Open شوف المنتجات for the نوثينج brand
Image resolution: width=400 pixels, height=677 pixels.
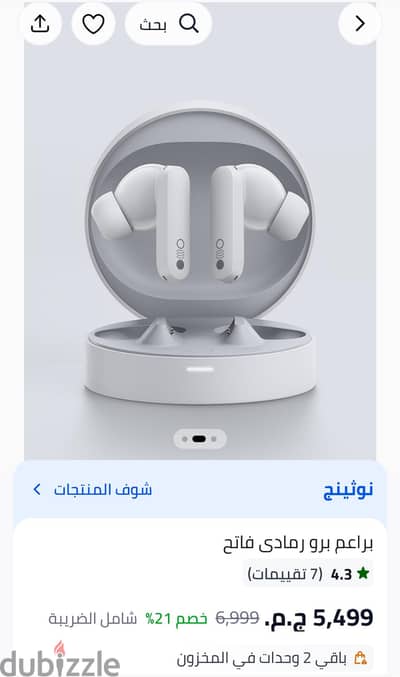coord(92,490)
